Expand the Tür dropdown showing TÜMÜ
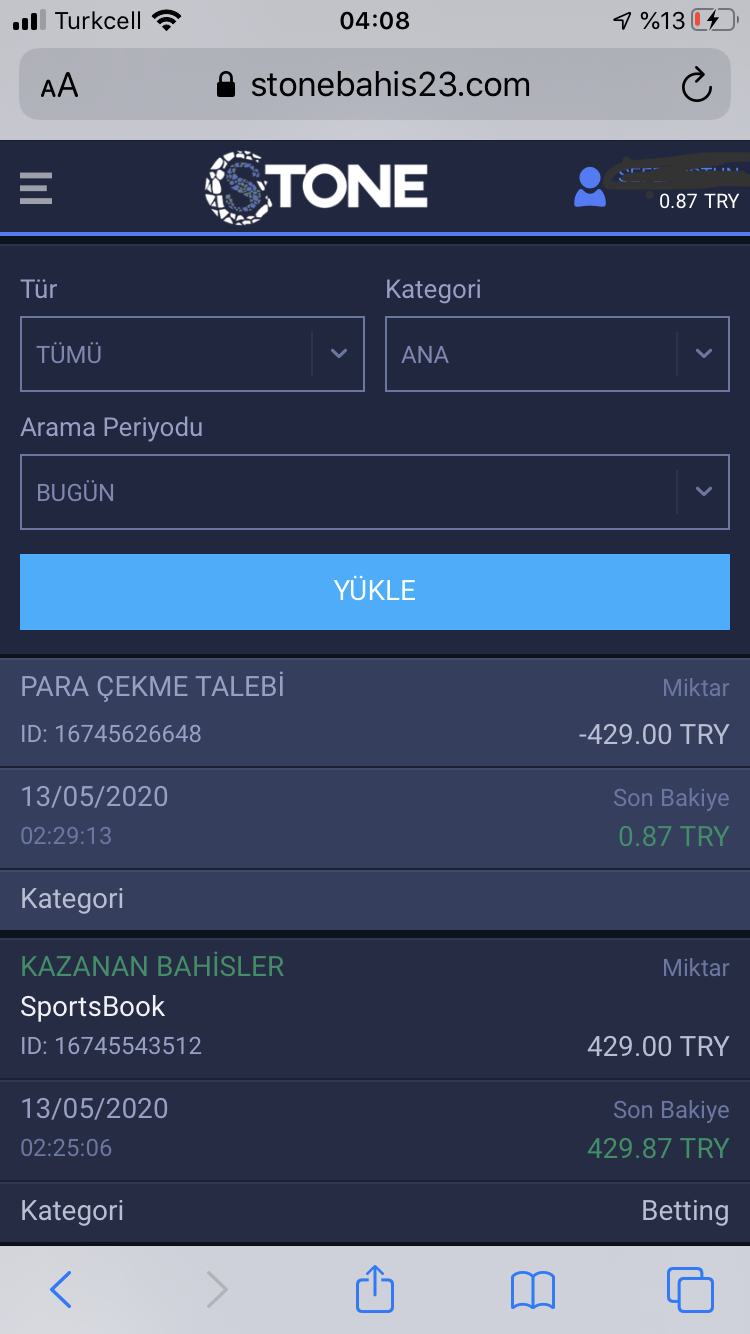 tap(192, 354)
